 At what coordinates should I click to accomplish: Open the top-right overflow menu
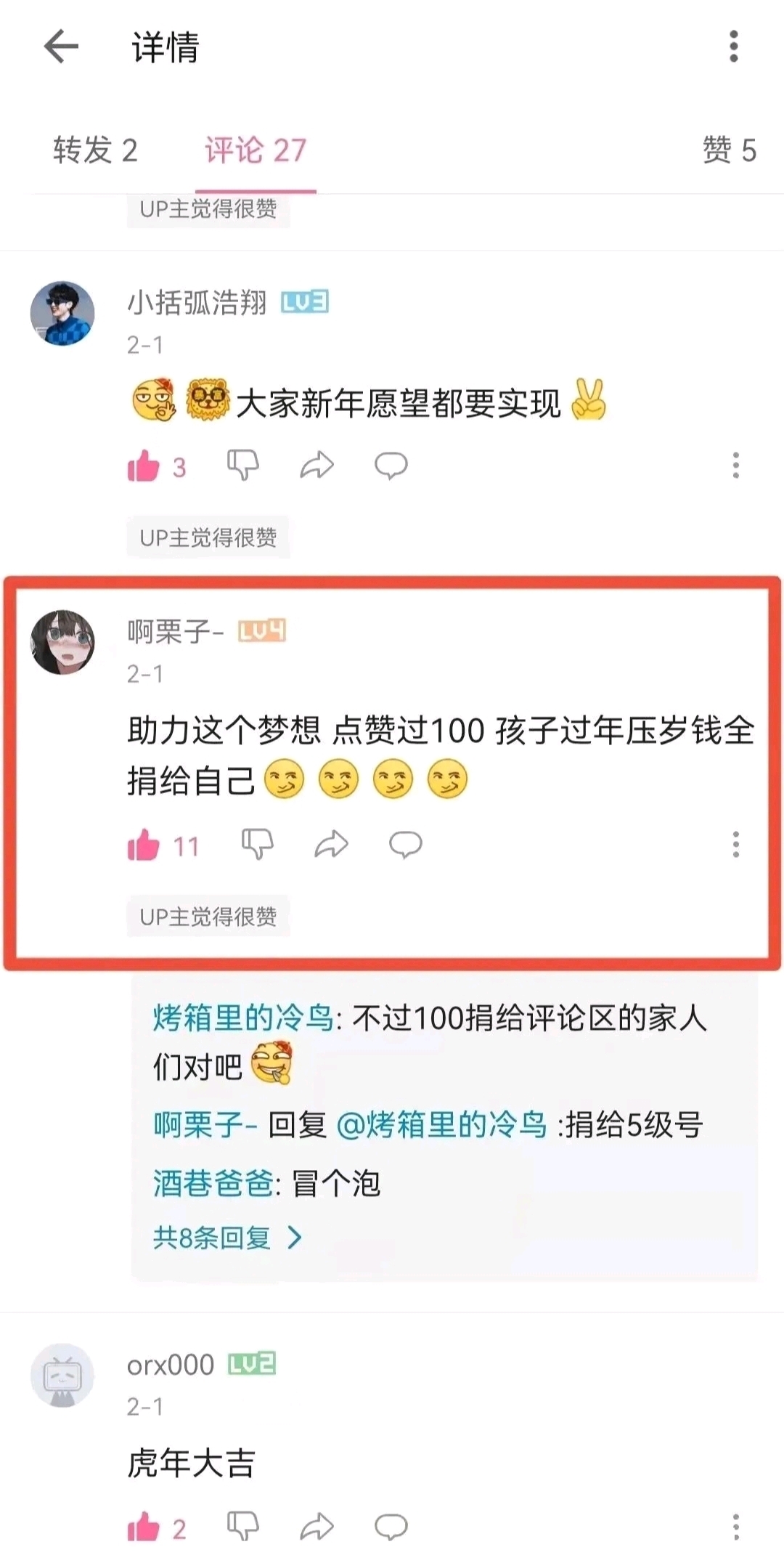pos(734,46)
